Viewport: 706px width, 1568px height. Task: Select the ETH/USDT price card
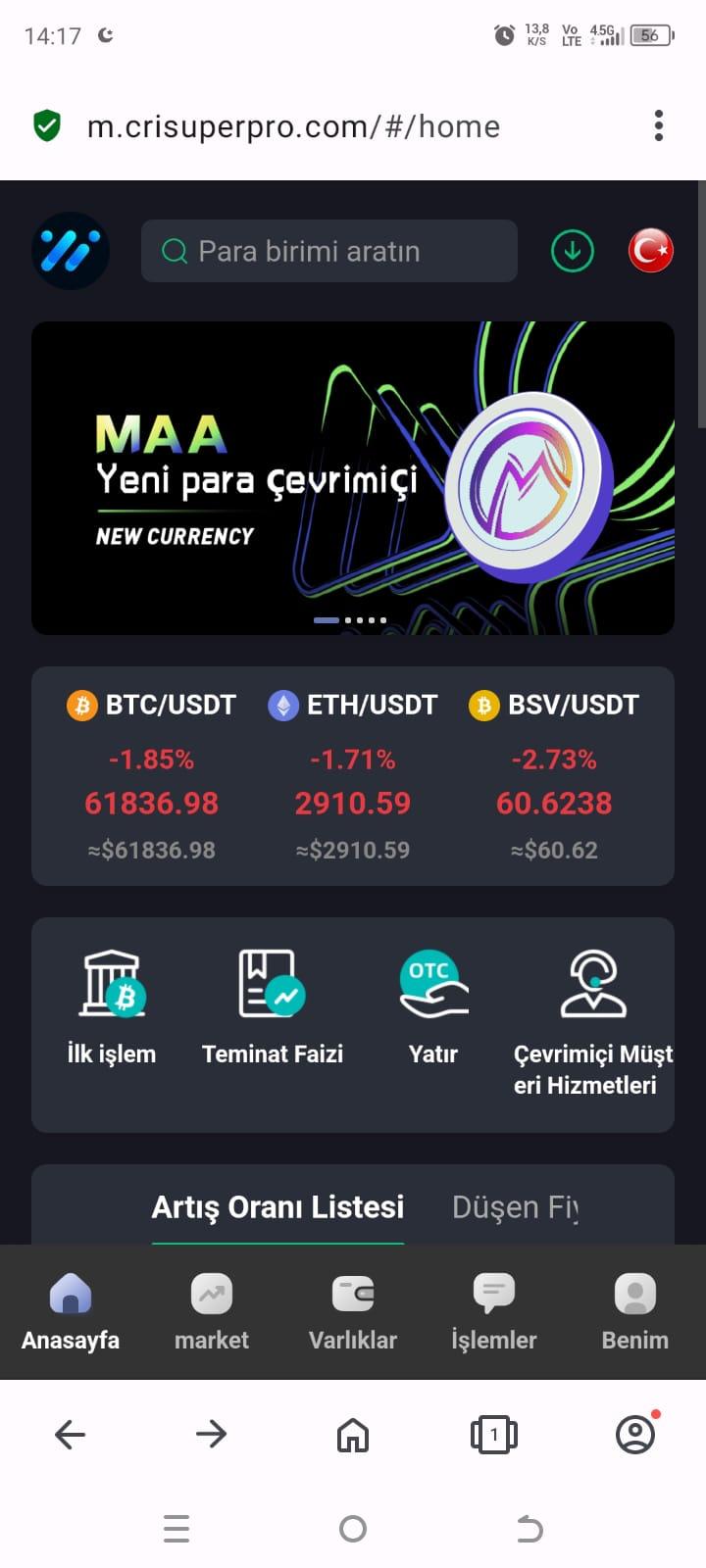(x=353, y=774)
